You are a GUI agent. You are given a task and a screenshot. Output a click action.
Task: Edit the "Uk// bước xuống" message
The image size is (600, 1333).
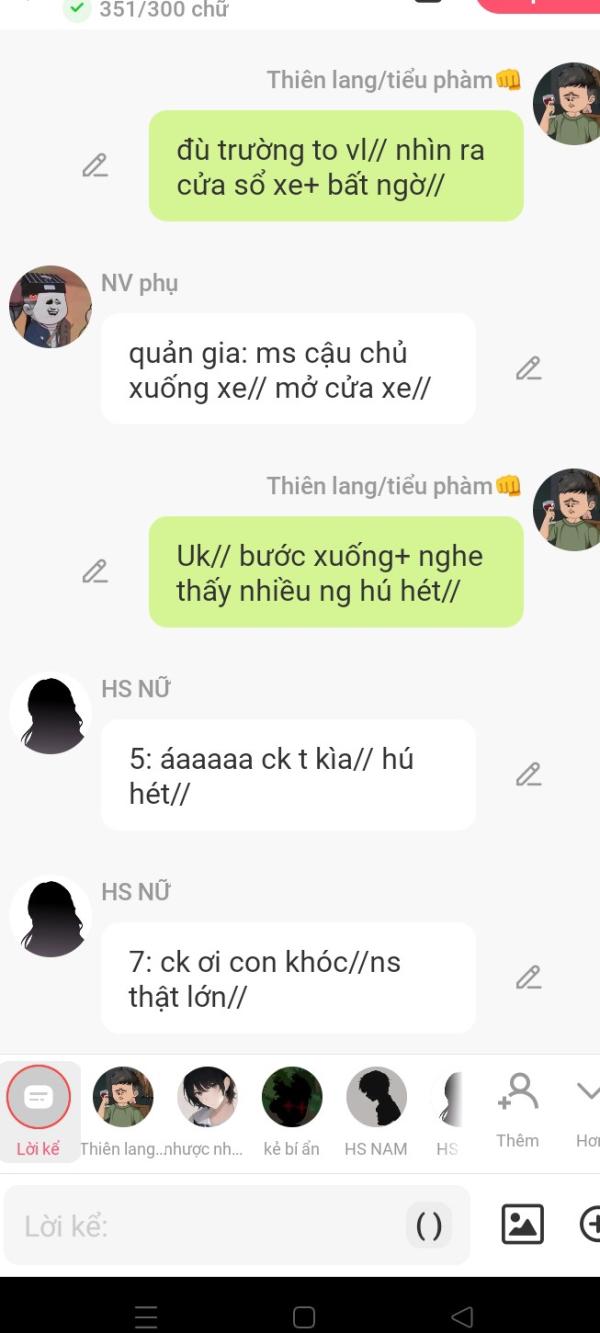tap(95, 572)
